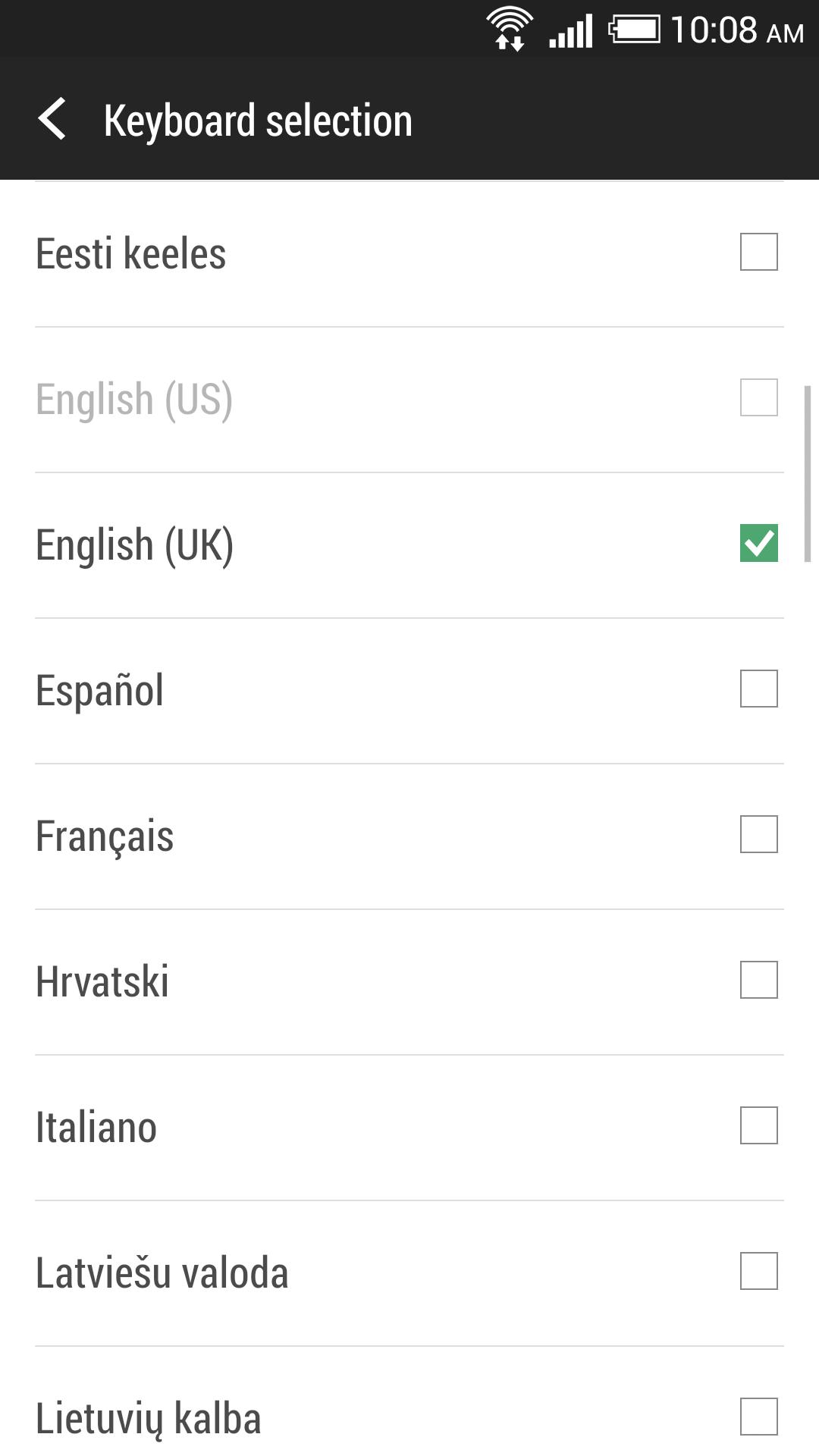Select the Français keyboard checkbox
Image resolution: width=819 pixels, height=1456 pixels.
click(758, 834)
